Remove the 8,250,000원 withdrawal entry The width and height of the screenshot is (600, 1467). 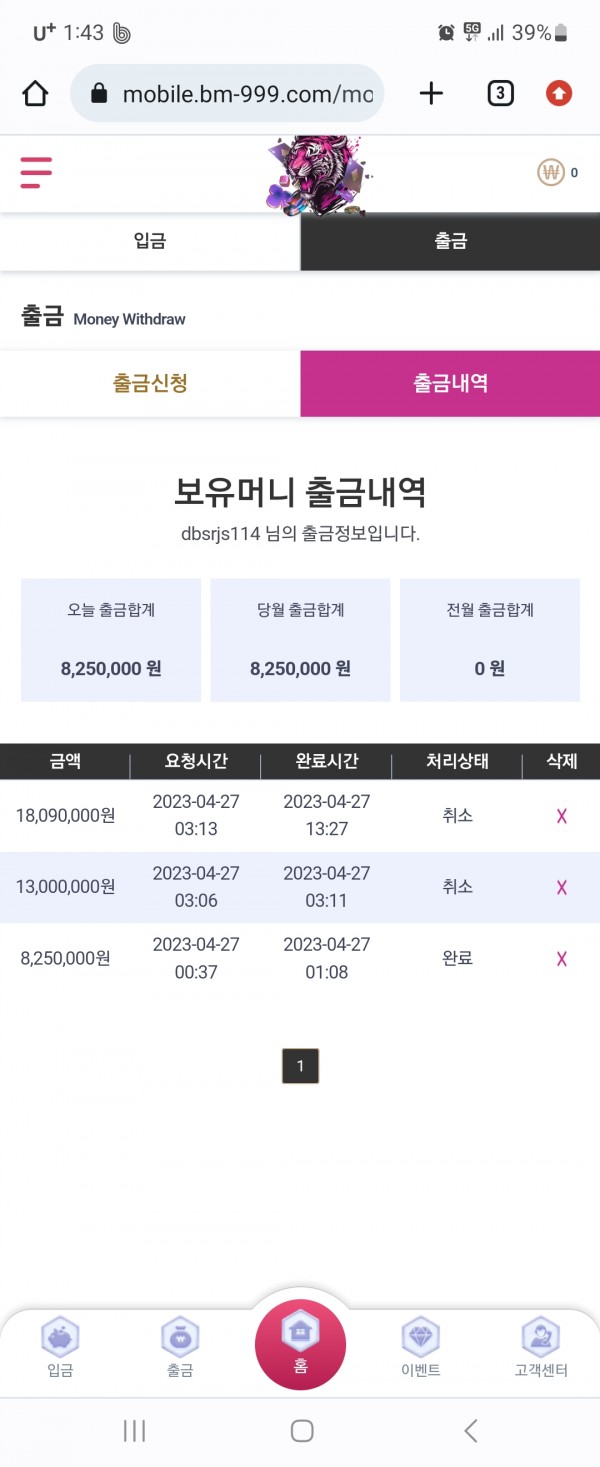point(562,959)
